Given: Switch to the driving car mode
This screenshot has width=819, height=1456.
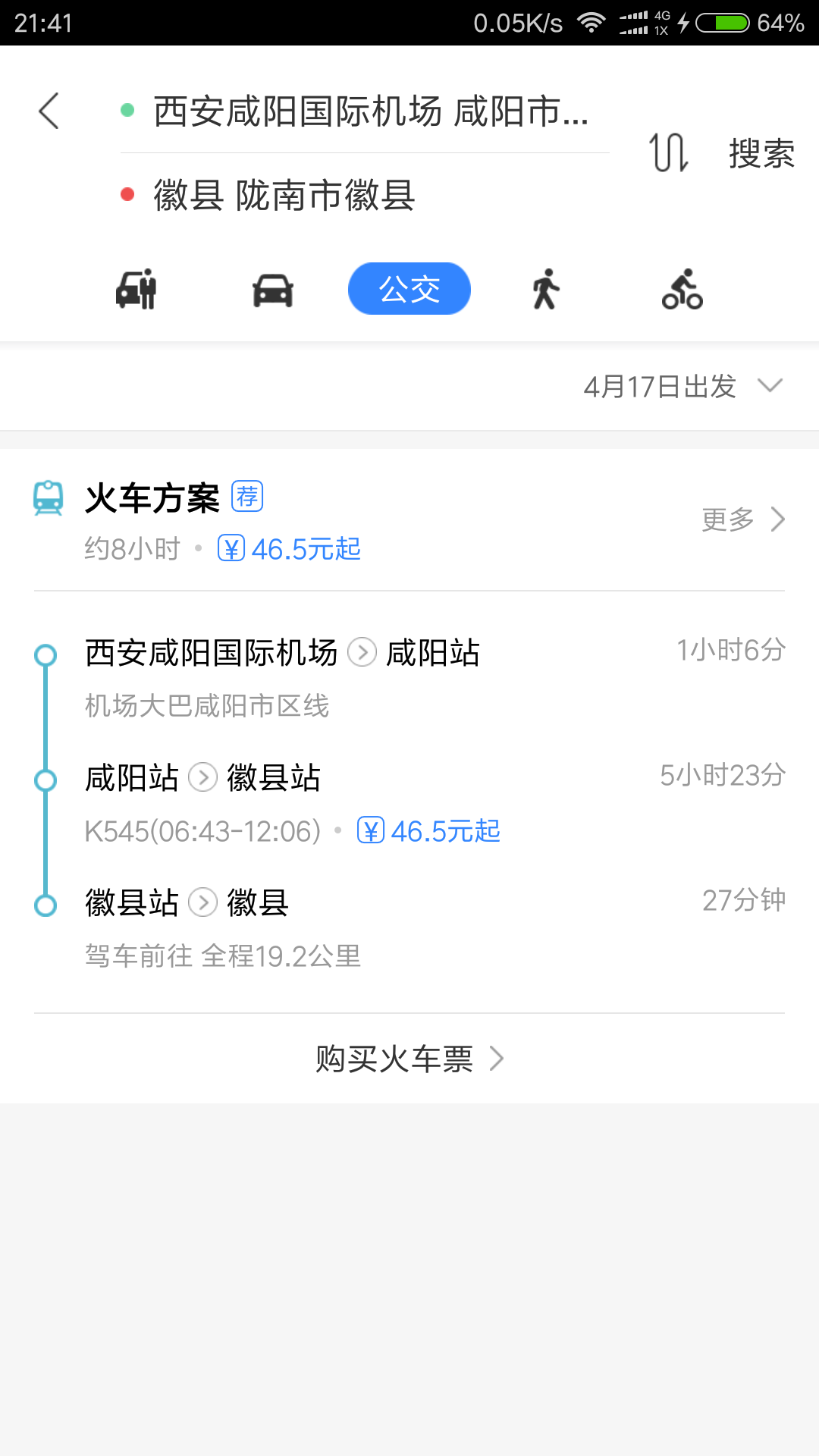Looking at the screenshot, I should [x=273, y=290].
